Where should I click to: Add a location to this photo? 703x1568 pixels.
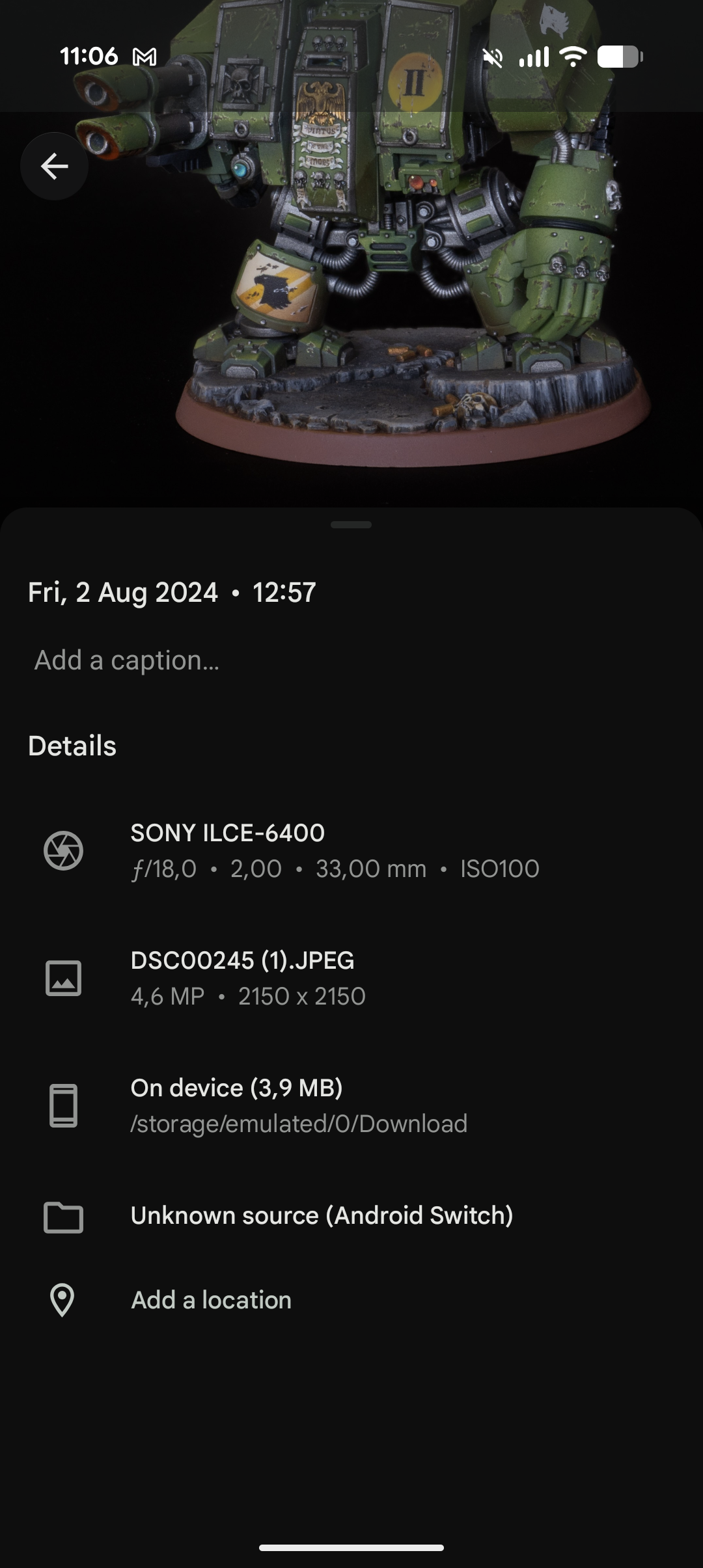point(211,1300)
